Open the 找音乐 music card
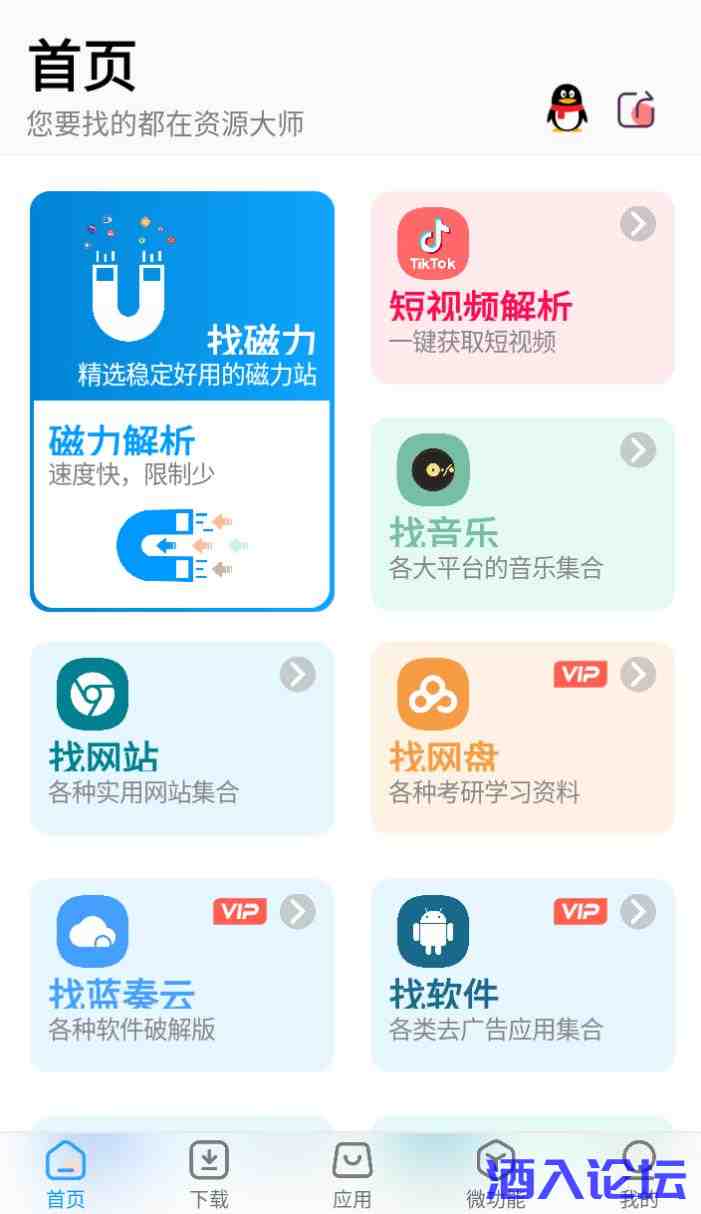701x1214 pixels. [x=522, y=513]
